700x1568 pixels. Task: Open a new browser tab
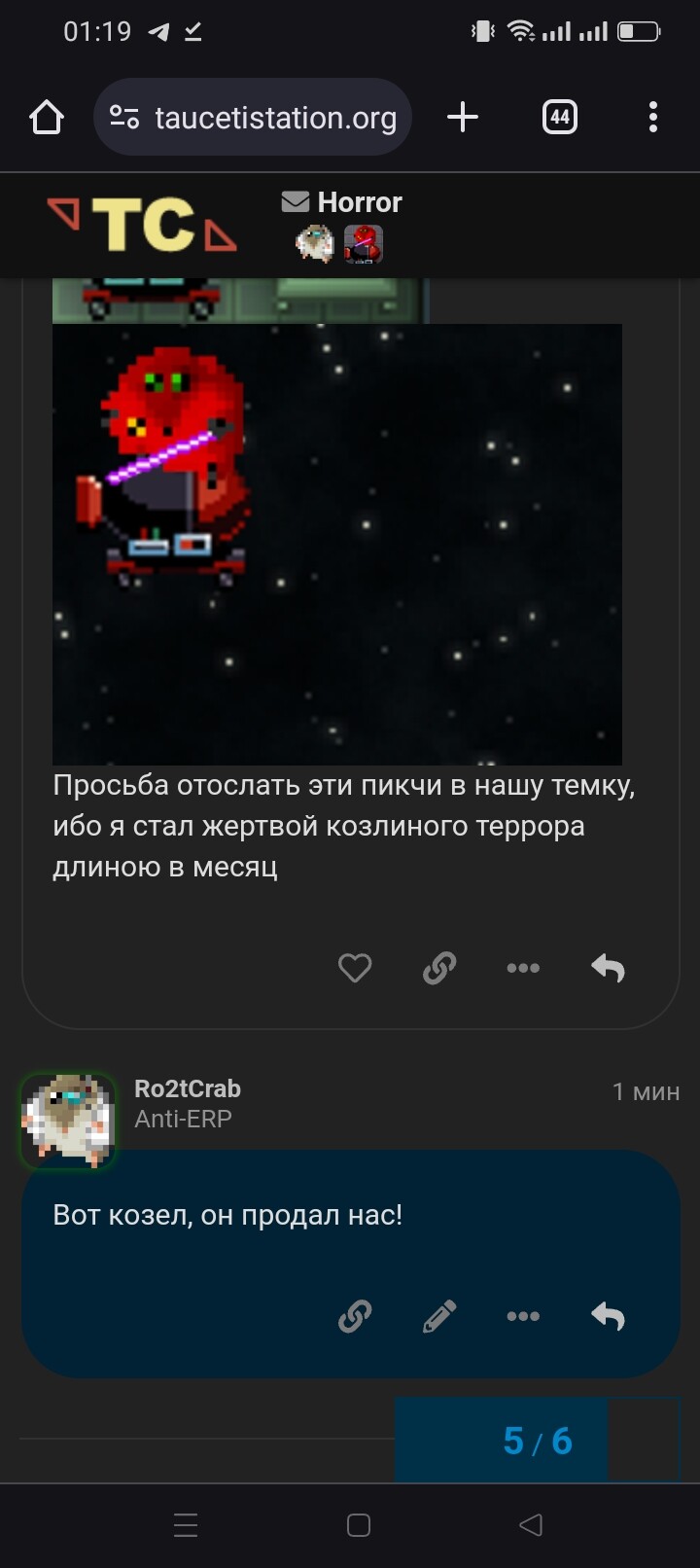(x=463, y=118)
